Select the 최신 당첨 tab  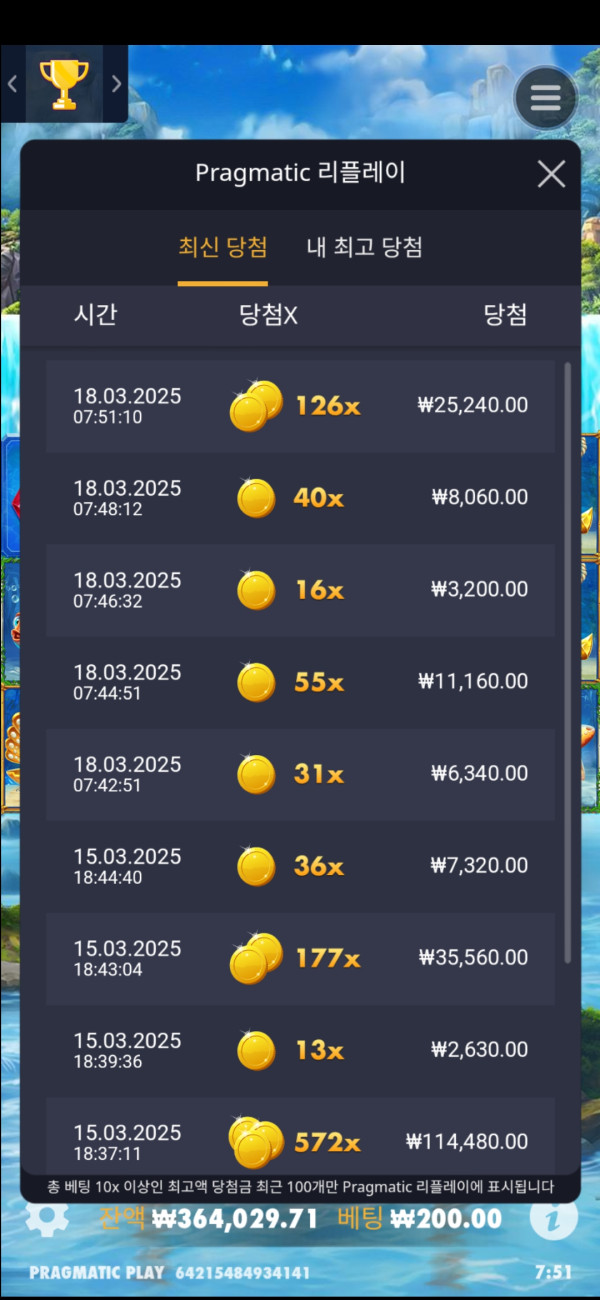[x=222, y=247]
